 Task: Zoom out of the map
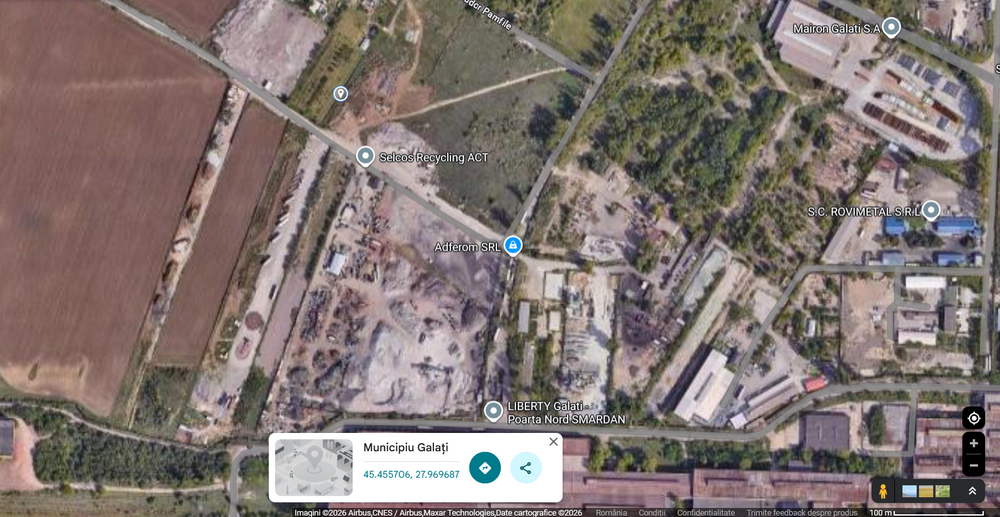click(974, 465)
